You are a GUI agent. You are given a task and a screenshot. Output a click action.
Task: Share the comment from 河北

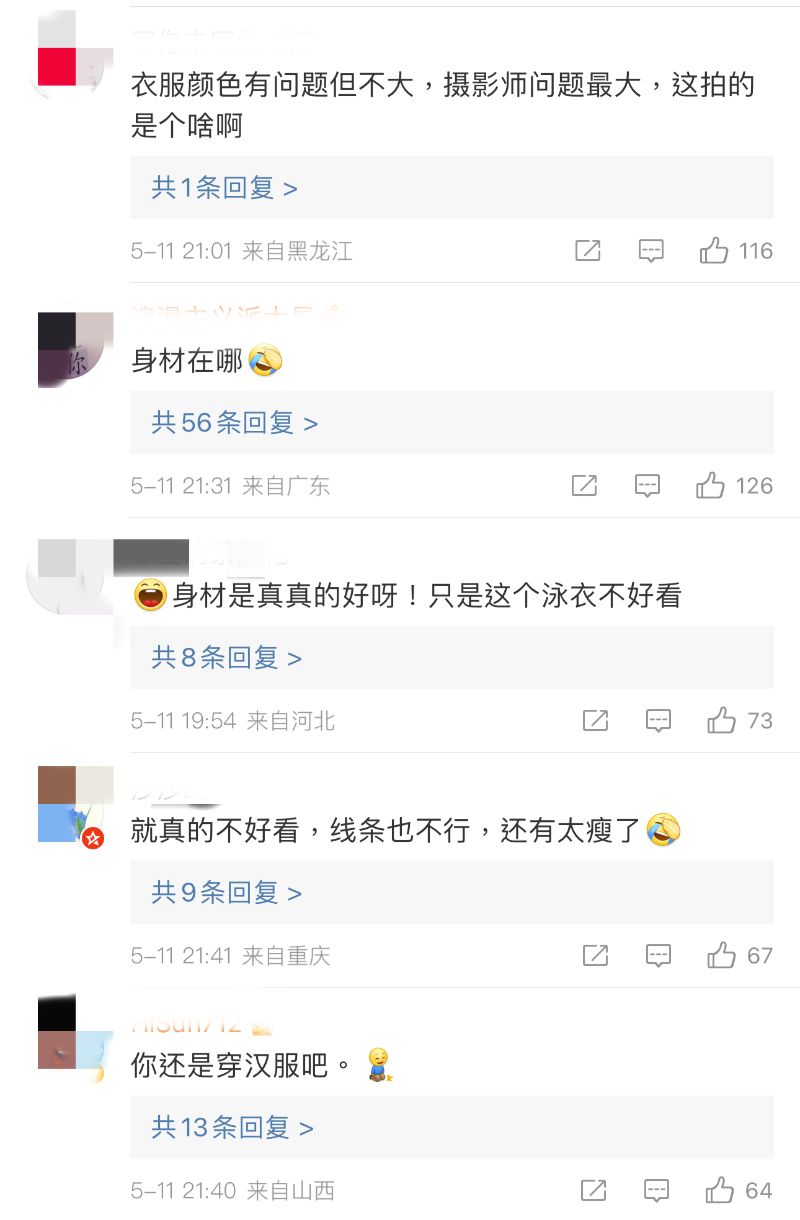pyautogui.click(x=595, y=721)
